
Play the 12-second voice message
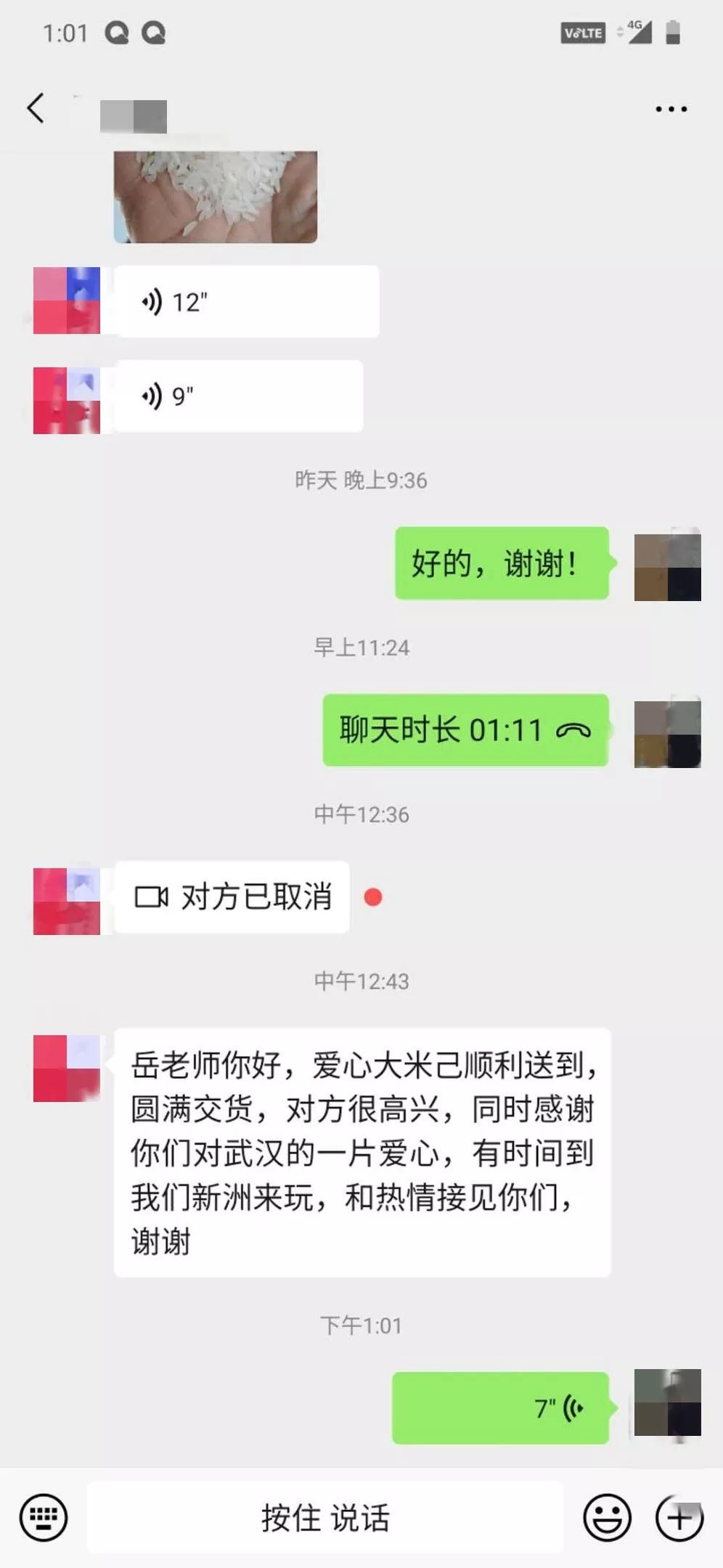(247, 301)
